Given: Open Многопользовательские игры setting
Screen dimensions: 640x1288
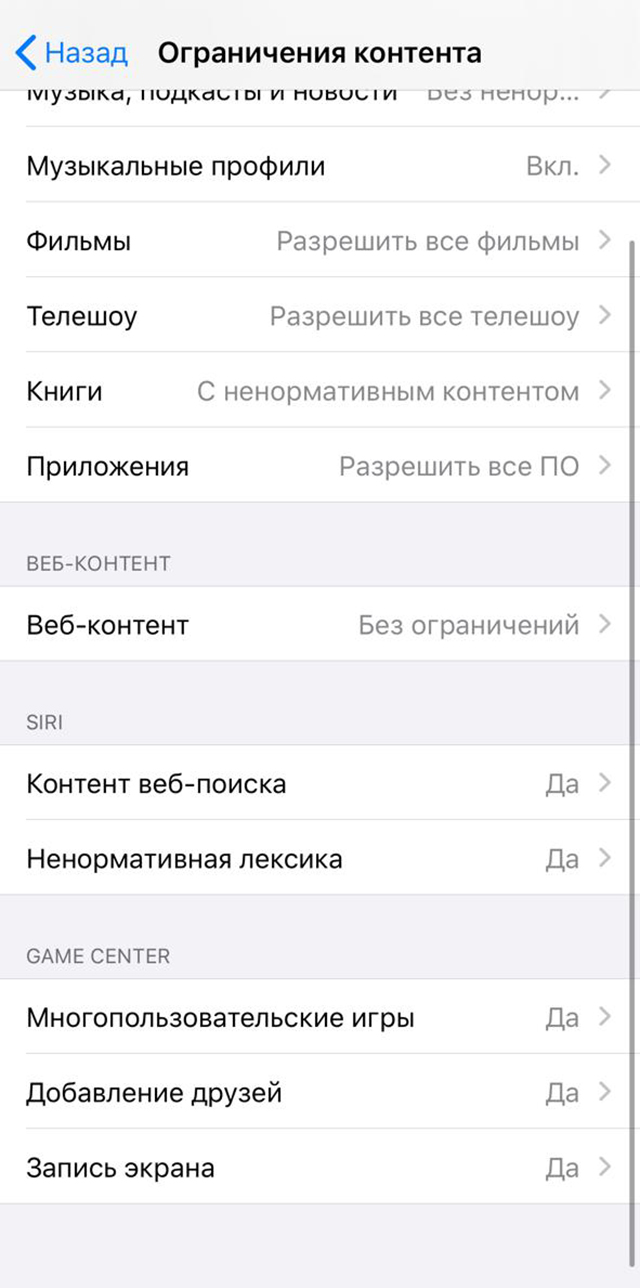Looking at the screenshot, I should [x=318, y=1018].
